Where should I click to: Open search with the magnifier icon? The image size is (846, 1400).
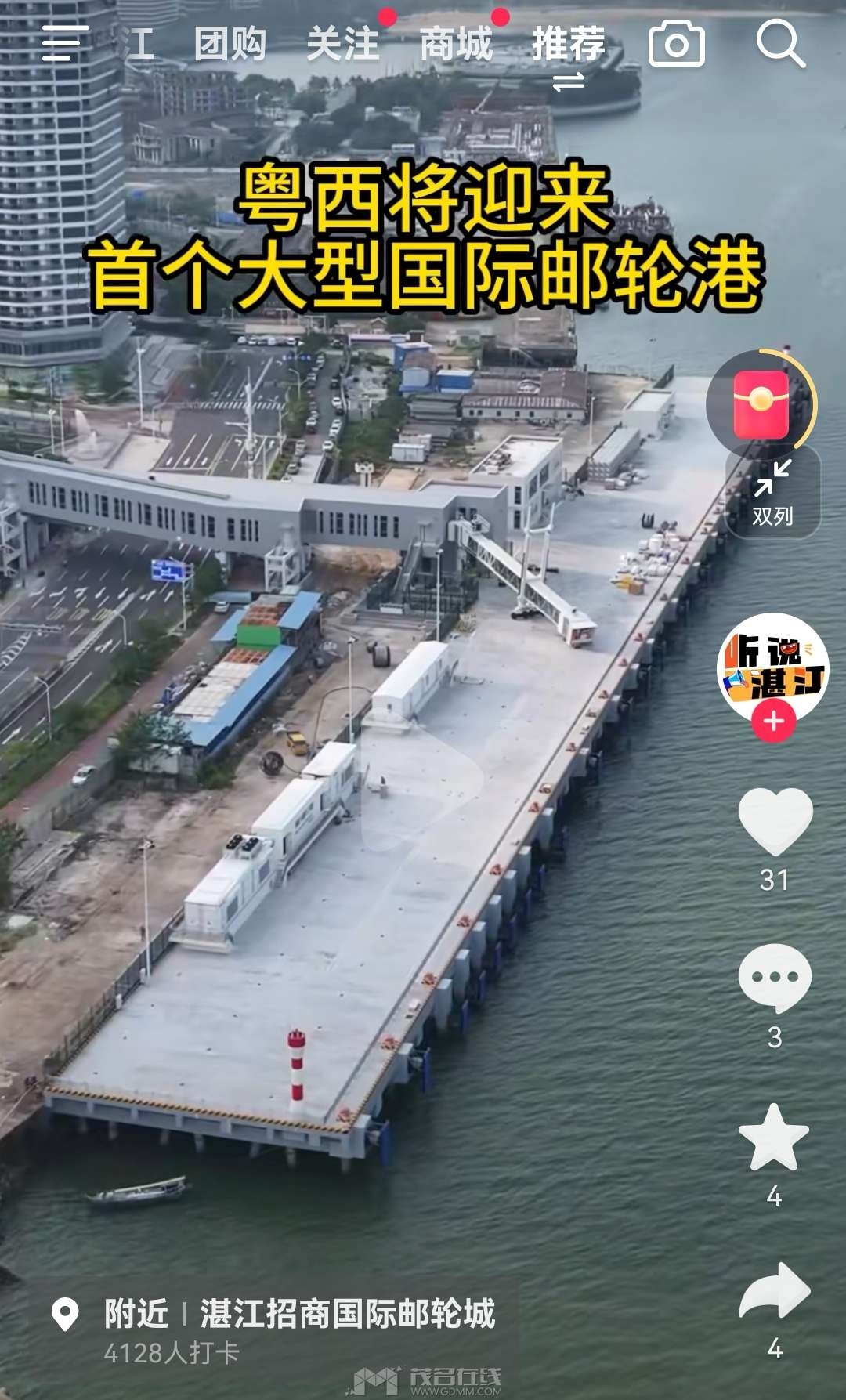tap(781, 43)
